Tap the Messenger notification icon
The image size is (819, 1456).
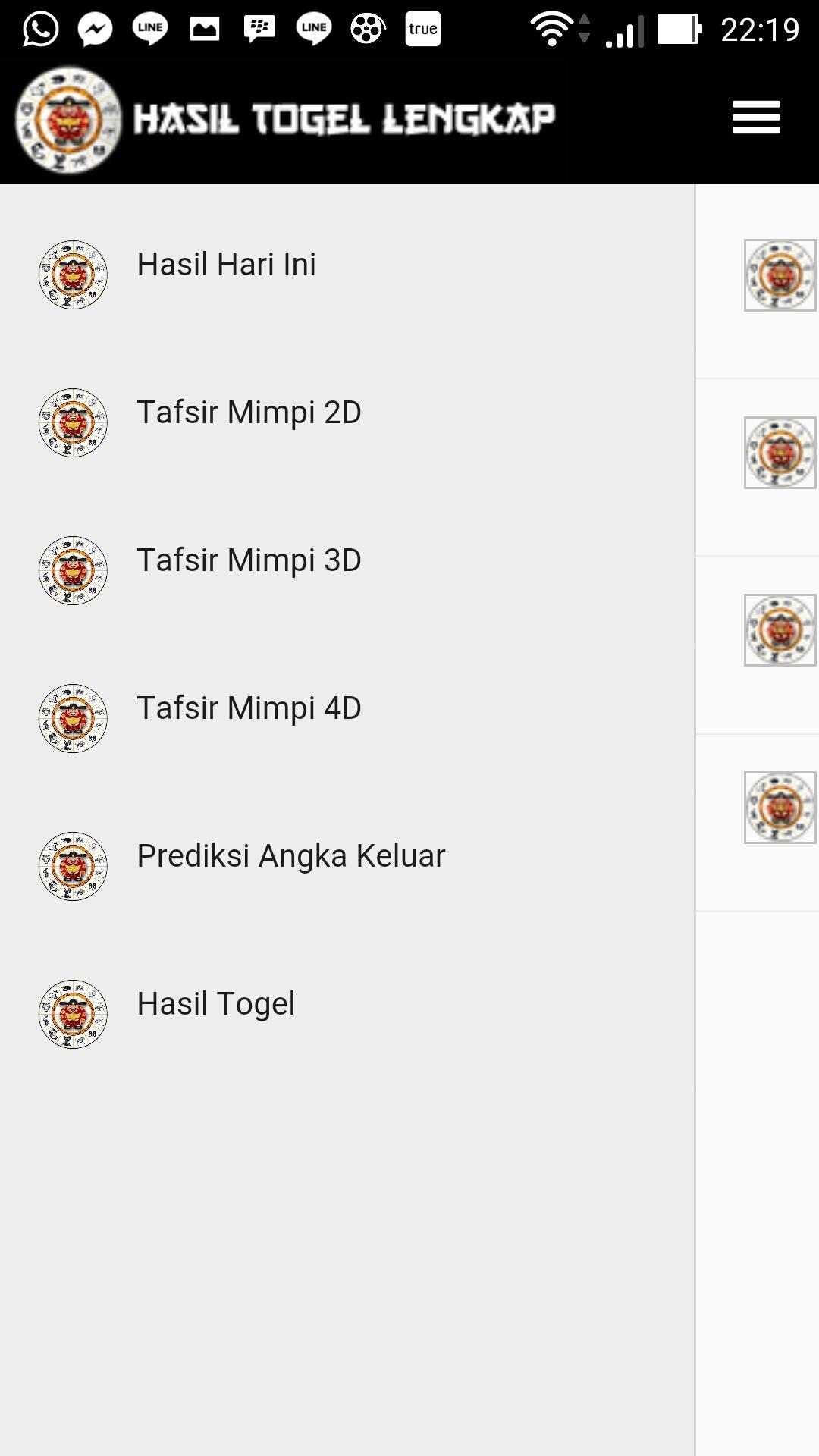[95, 28]
